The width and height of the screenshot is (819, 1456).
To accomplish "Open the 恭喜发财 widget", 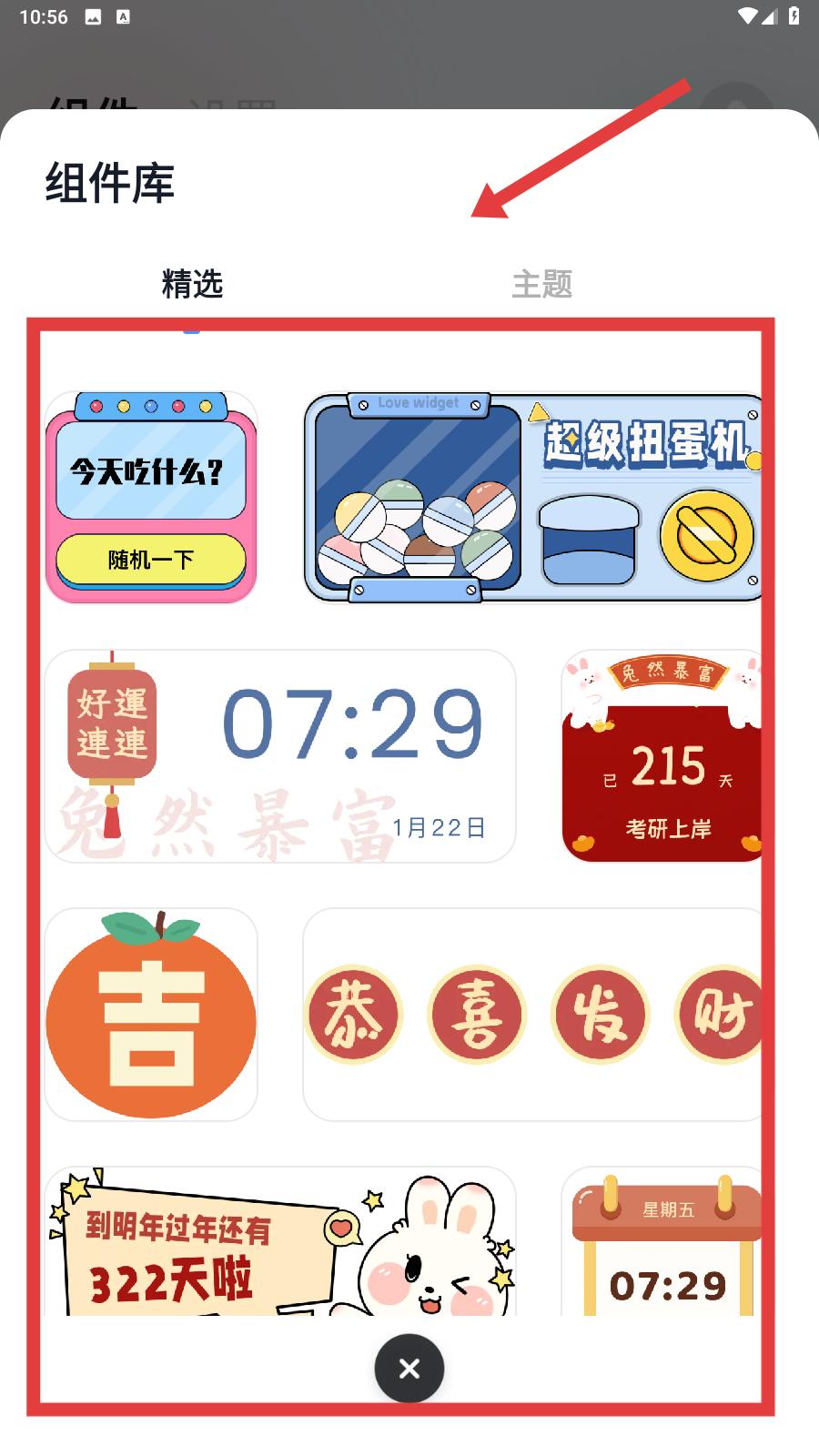I will (532, 1015).
